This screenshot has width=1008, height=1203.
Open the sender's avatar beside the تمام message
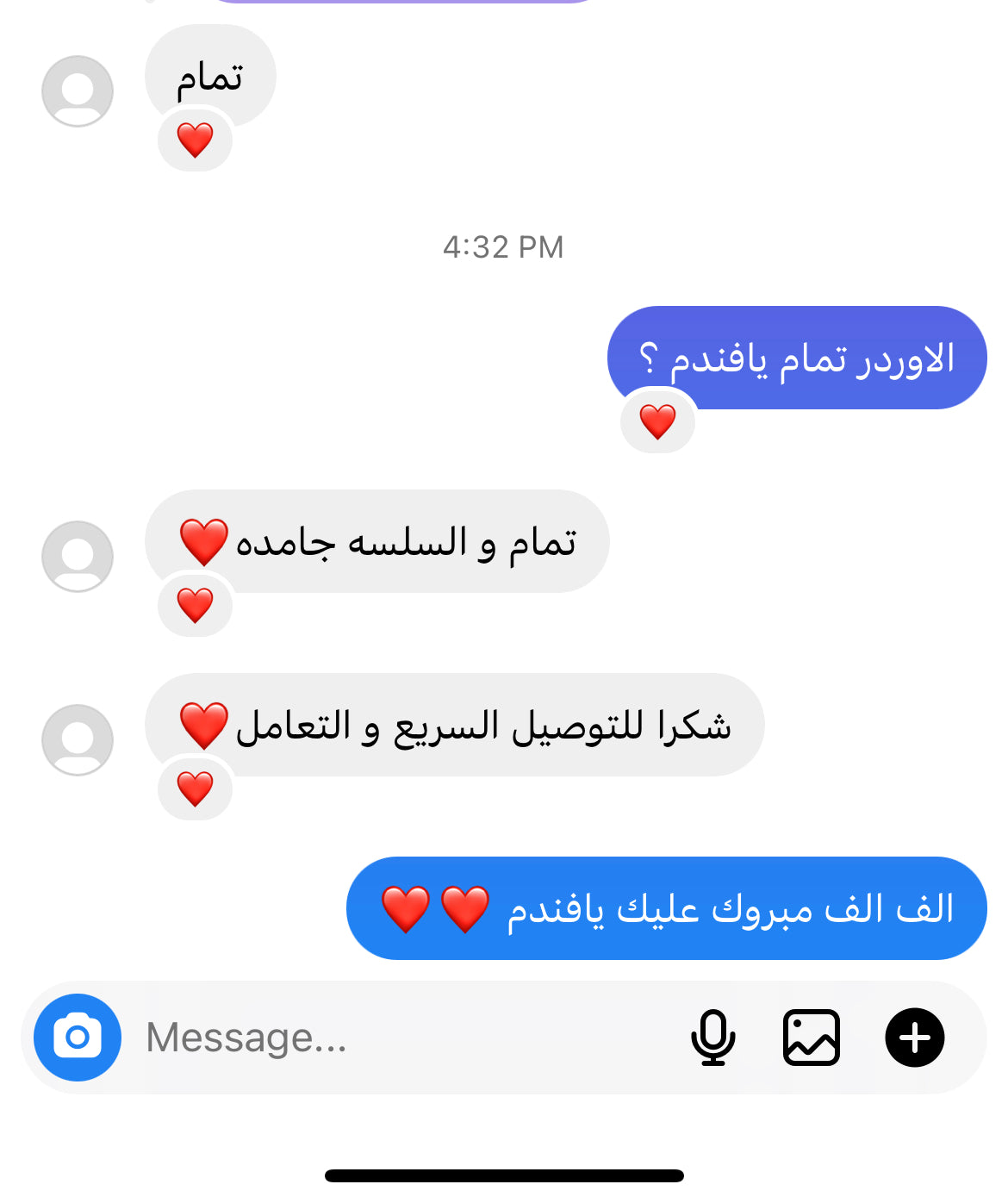[78, 91]
